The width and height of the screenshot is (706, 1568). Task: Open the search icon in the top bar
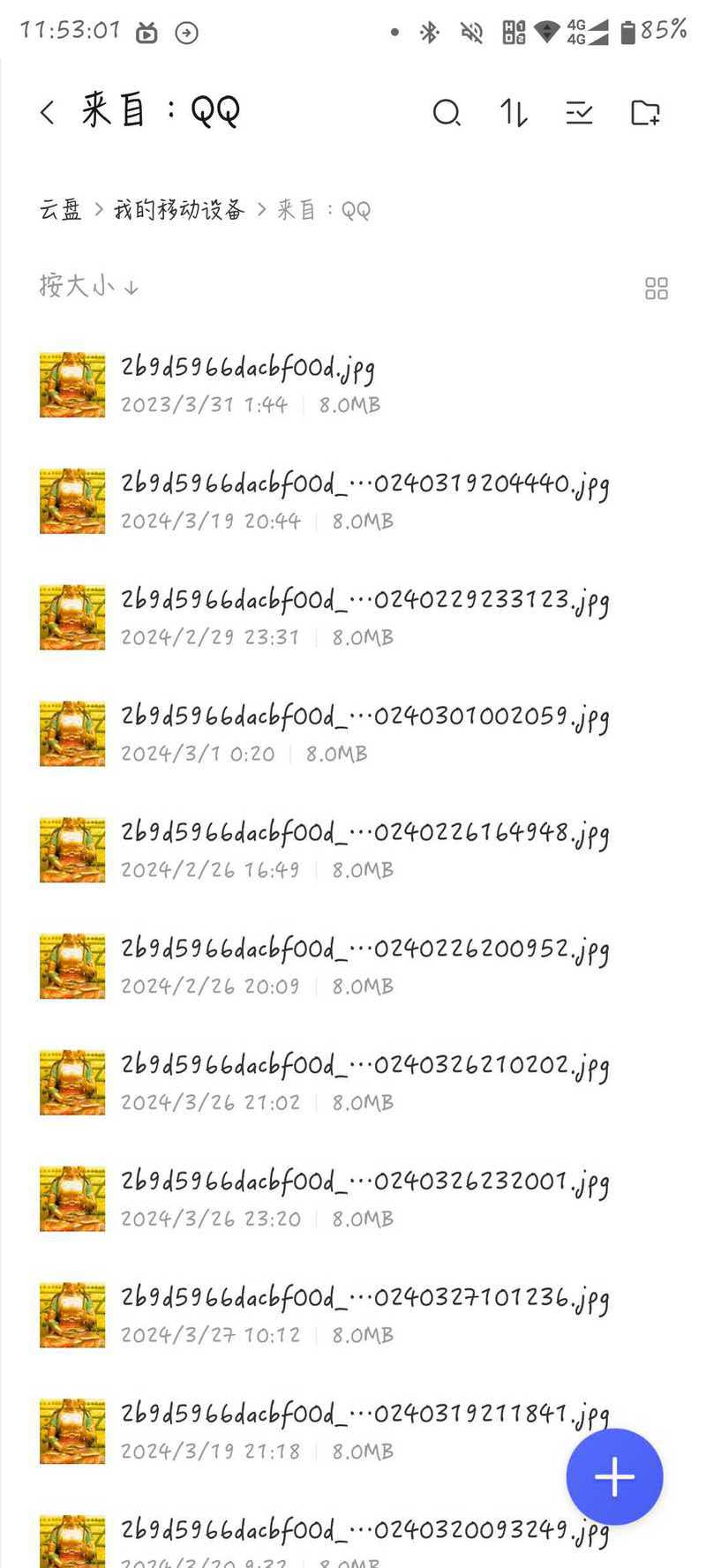tap(447, 113)
